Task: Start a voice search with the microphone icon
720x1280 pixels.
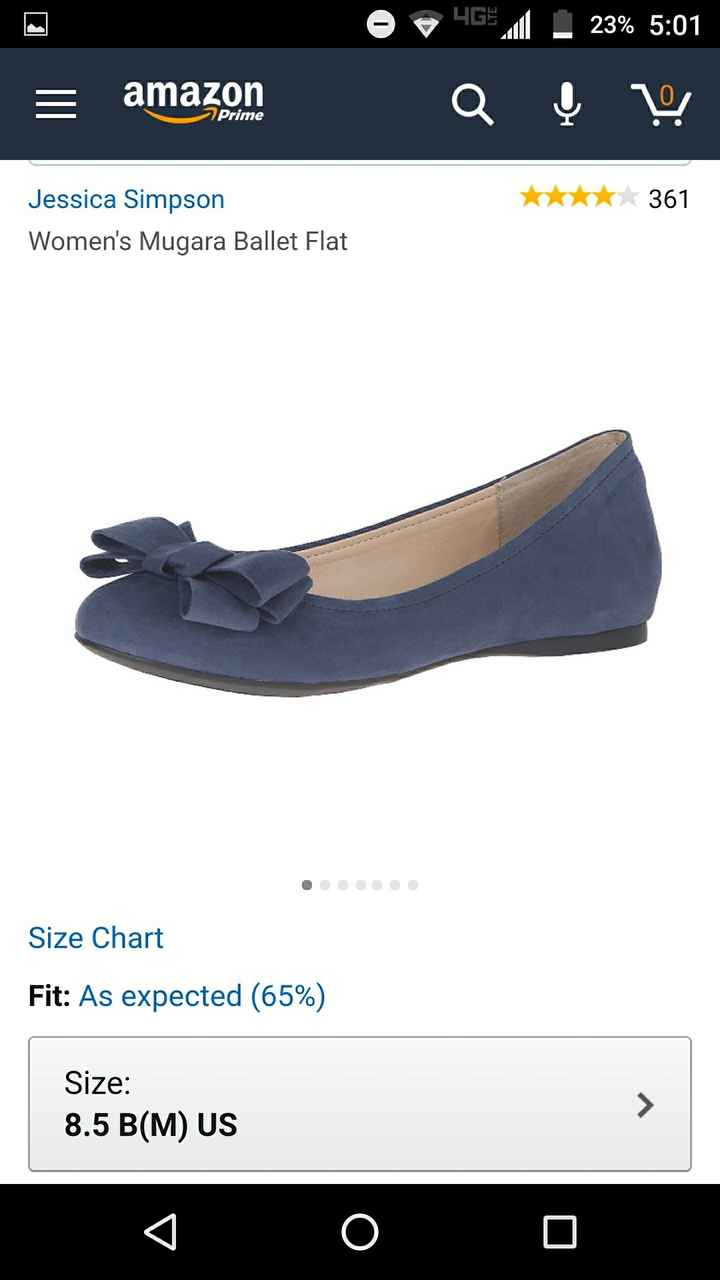Action: (x=565, y=103)
